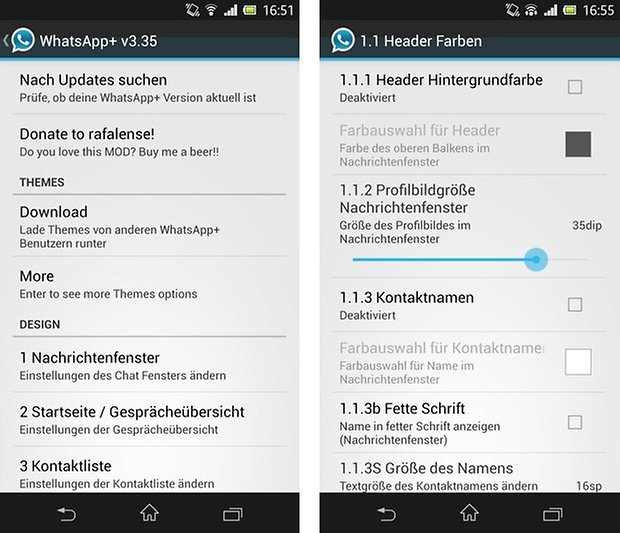
Task: Check the 1.1.3 Kontaktnamen box
Action: pos(575,304)
